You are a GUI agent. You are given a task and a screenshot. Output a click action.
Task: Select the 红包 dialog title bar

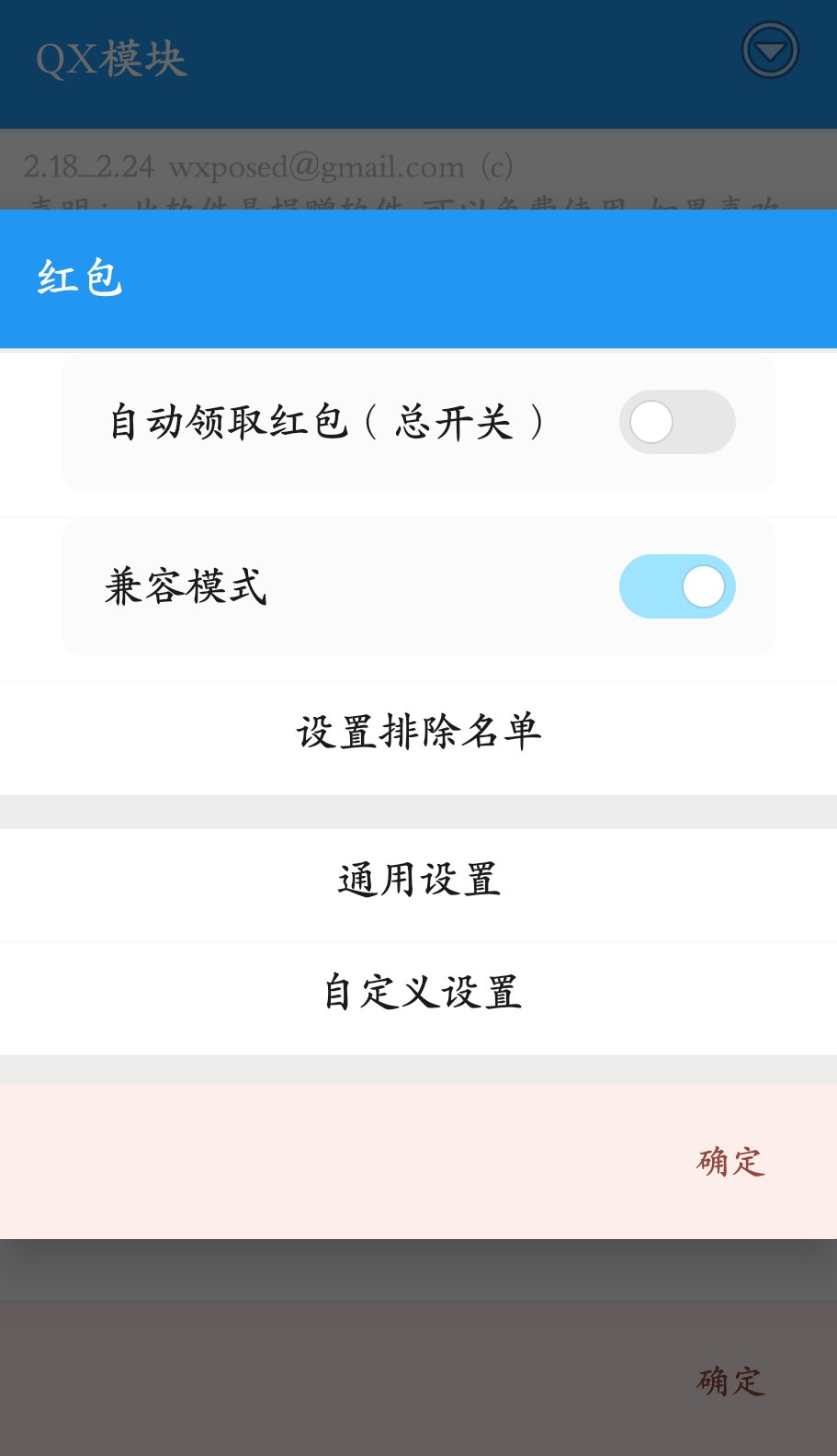[418, 278]
